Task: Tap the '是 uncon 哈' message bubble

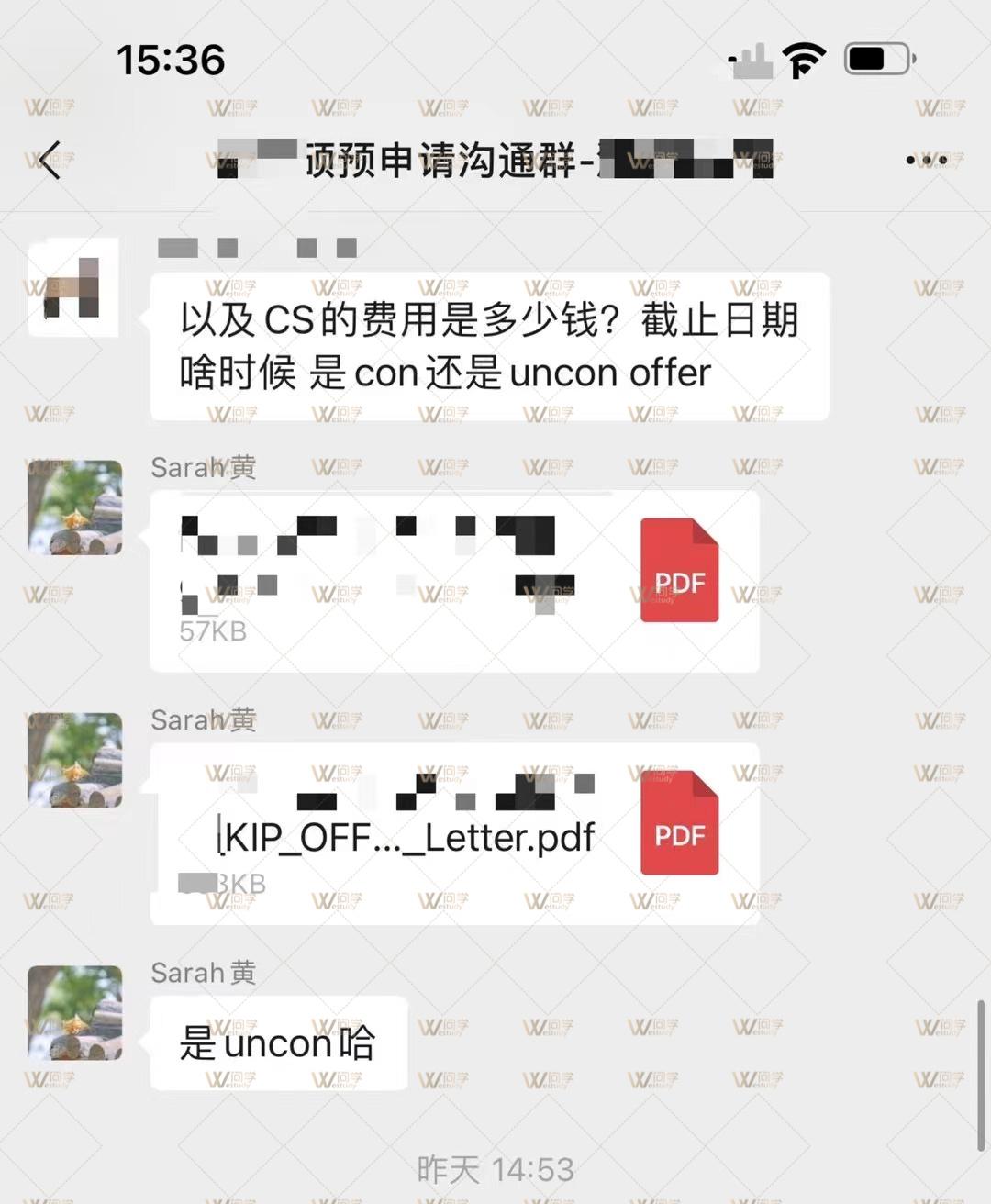Action: [x=277, y=1043]
